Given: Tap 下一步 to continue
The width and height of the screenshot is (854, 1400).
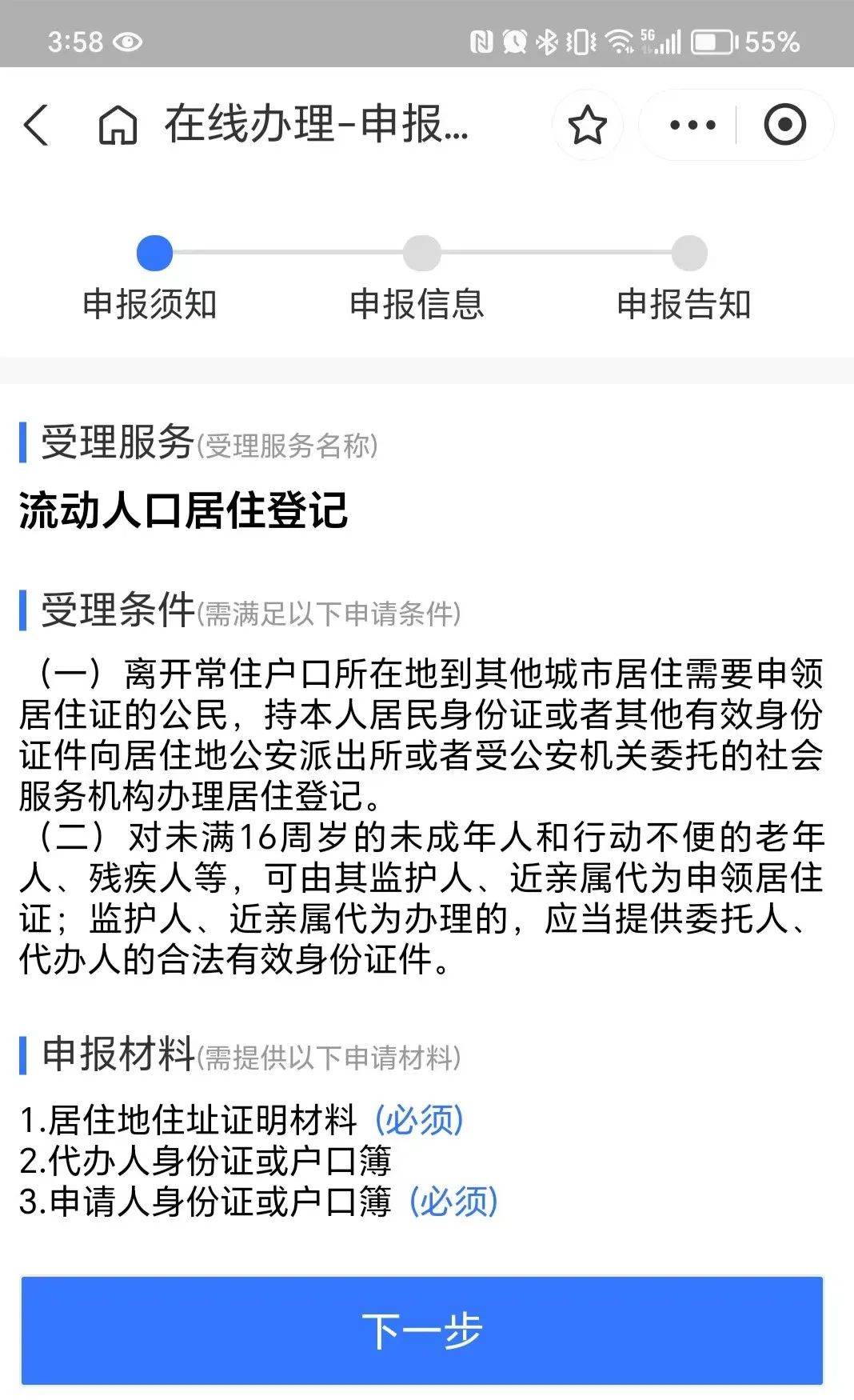Looking at the screenshot, I should click(x=422, y=1330).
